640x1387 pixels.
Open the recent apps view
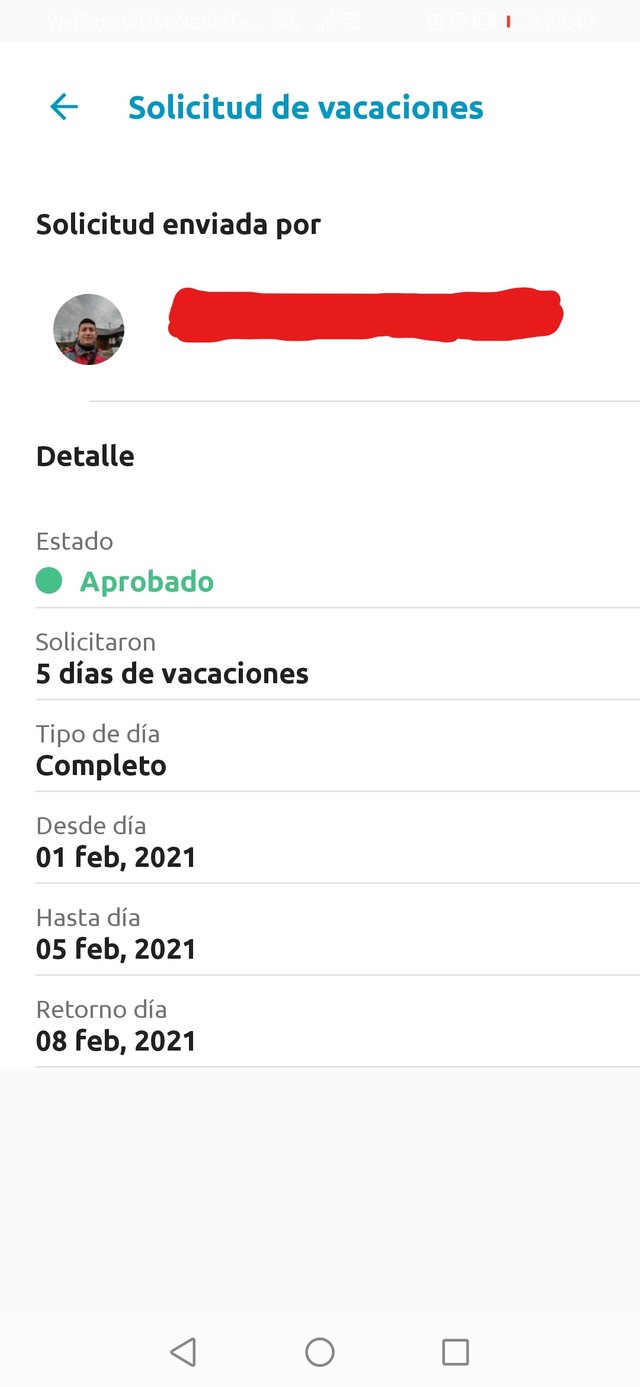pos(455,1352)
